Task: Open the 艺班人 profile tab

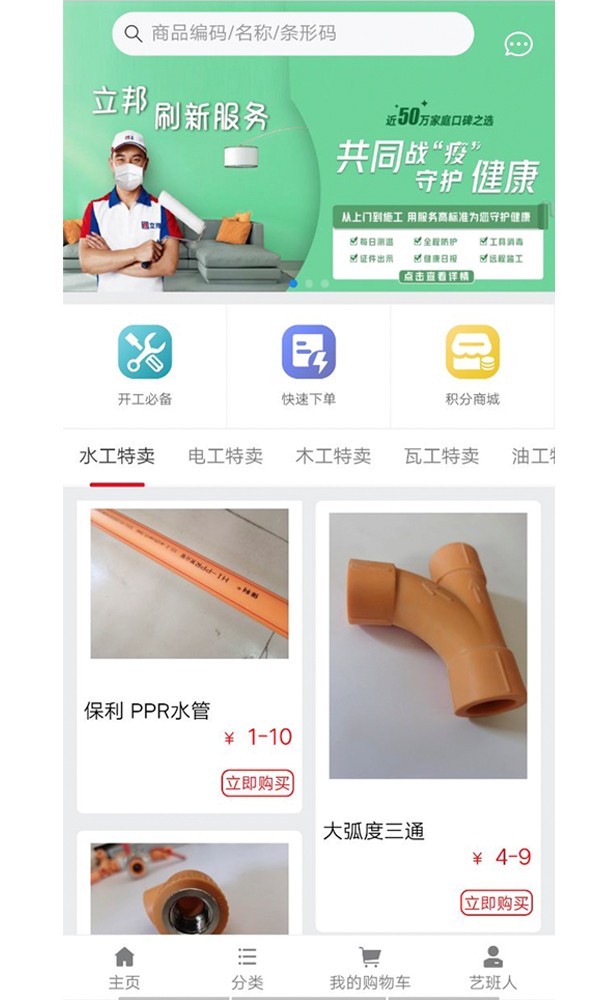Action: 493,967
